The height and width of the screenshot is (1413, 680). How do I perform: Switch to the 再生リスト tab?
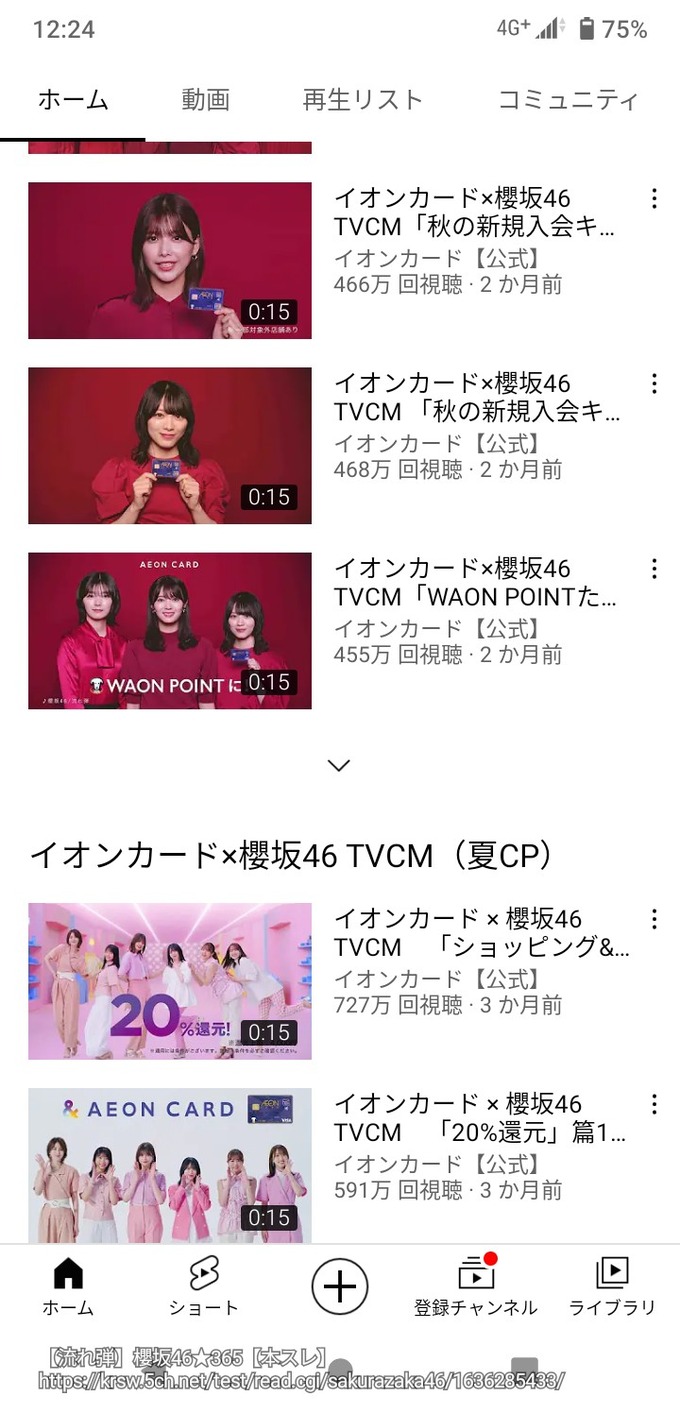coord(363,99)
